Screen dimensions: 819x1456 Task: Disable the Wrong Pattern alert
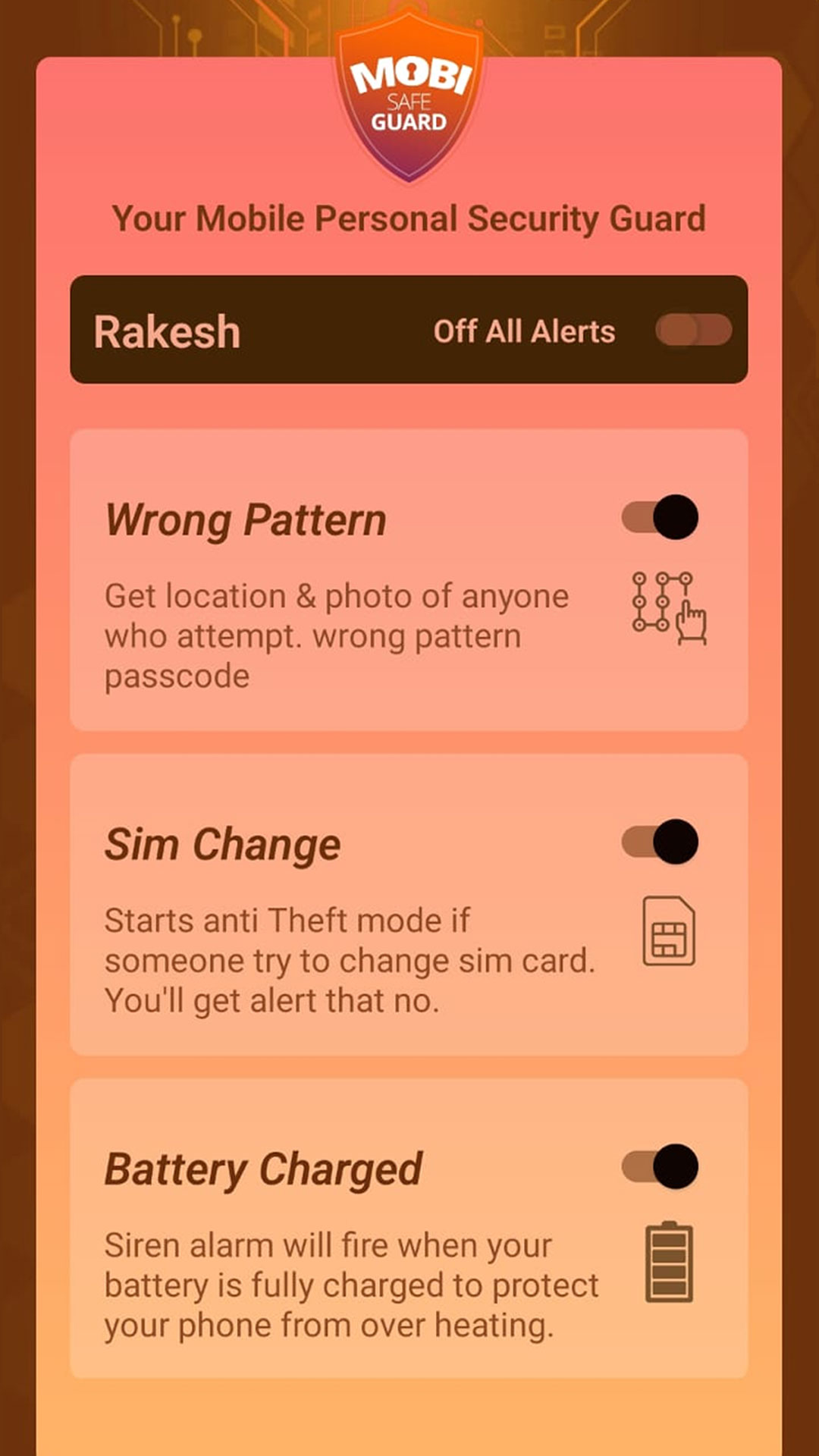coord(660,517)
